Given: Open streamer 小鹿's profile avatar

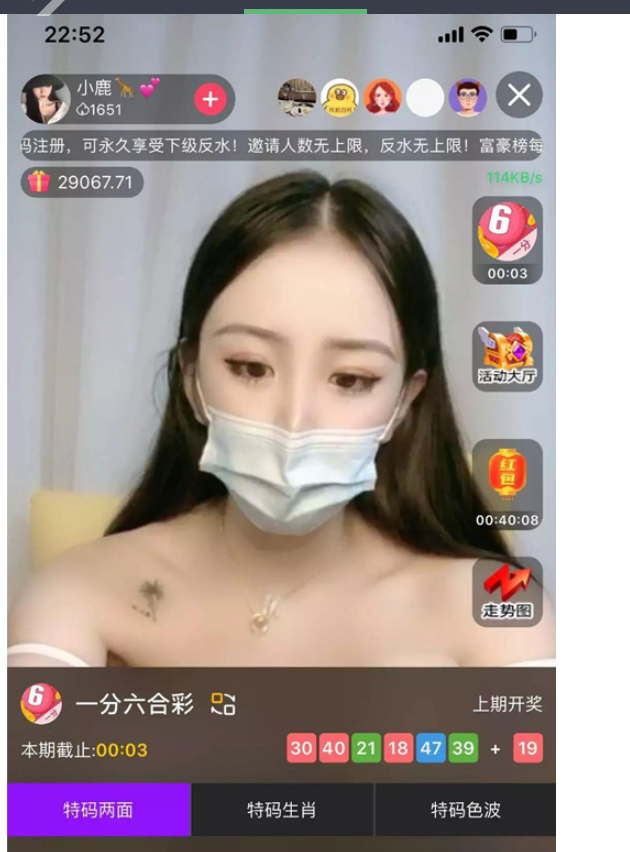Looking at the screenshot, I should coord(45,99).
